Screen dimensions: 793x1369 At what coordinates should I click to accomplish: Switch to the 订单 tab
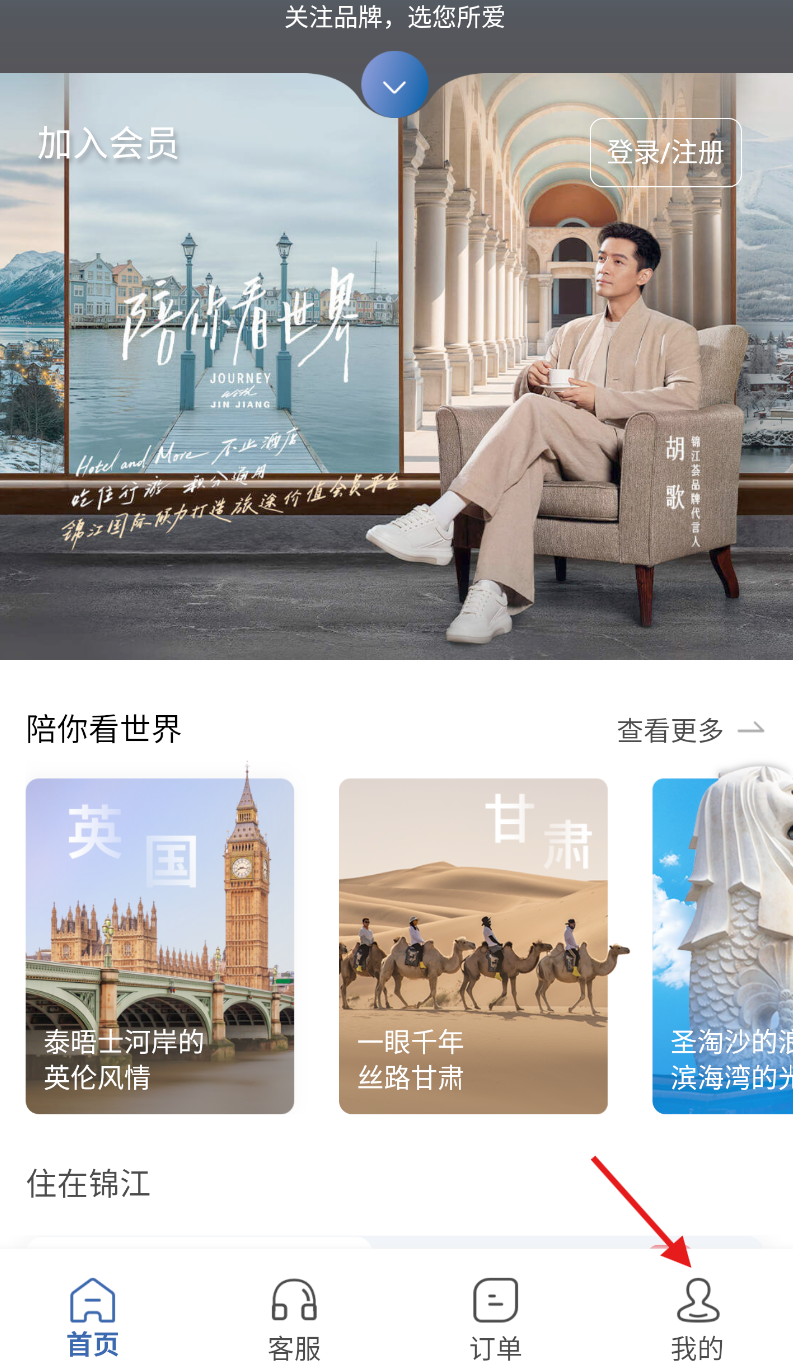pyautogui.click(x=496, y=1317)
